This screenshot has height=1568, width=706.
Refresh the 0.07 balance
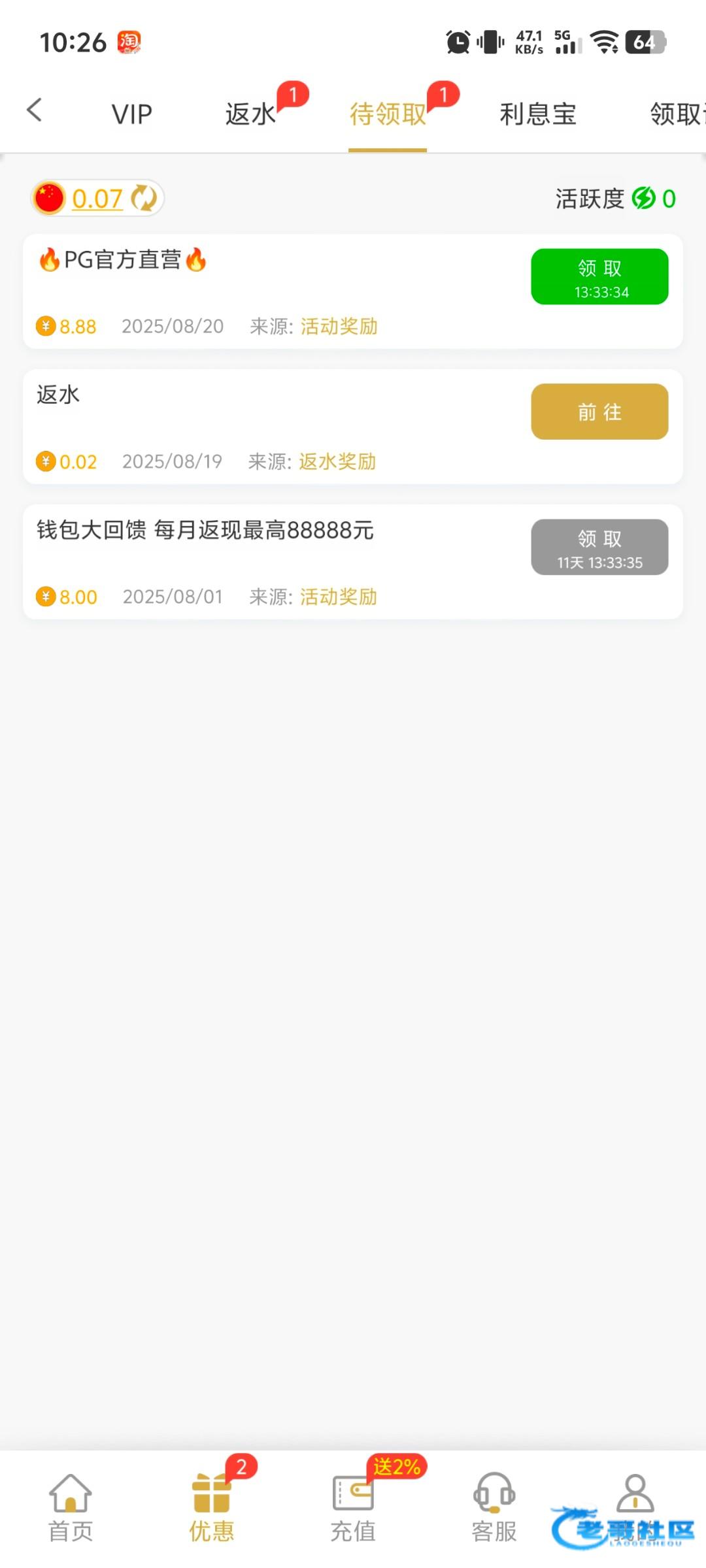coord(144,198)
